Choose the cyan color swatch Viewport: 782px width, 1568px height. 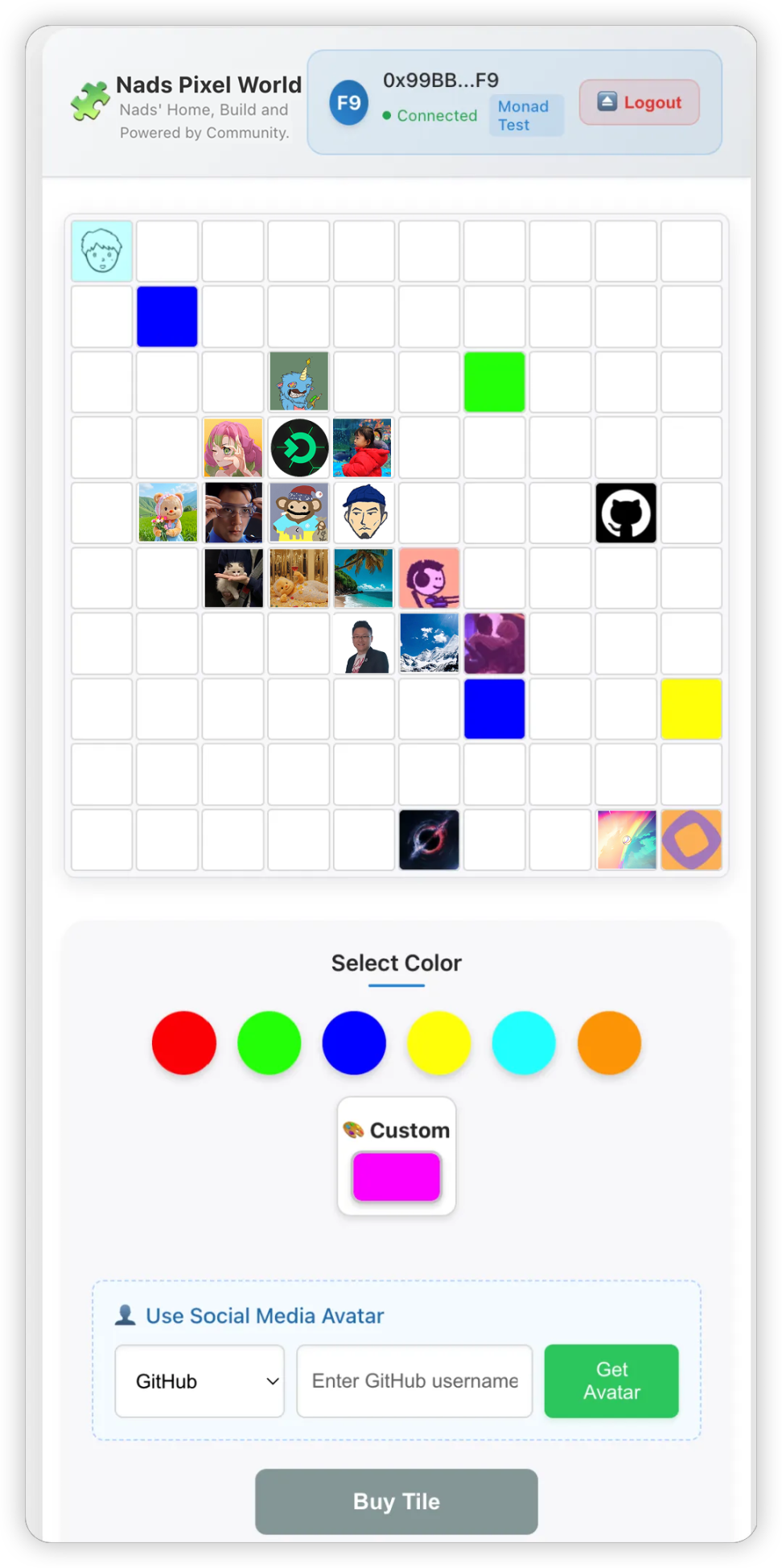[x=524, y=1042]
